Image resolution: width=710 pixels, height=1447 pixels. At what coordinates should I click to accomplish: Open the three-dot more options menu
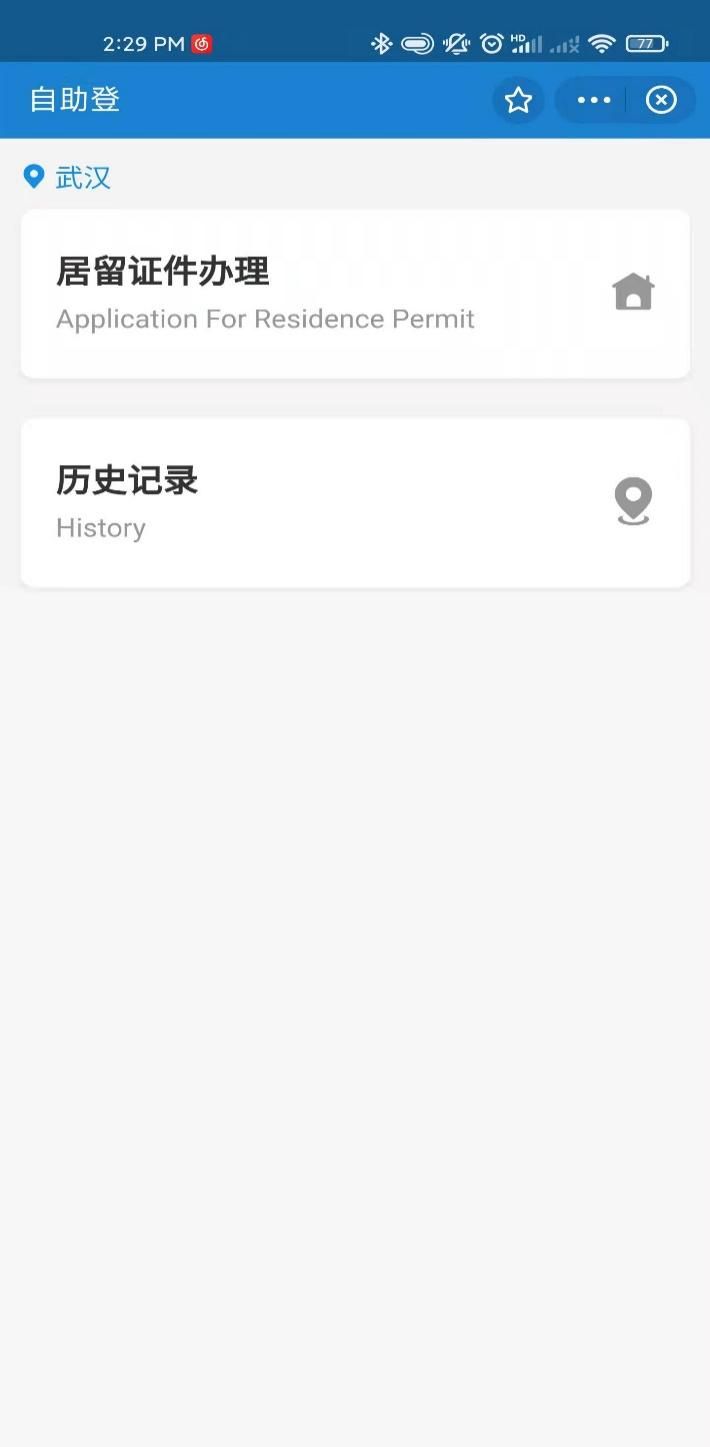point(594,100)
